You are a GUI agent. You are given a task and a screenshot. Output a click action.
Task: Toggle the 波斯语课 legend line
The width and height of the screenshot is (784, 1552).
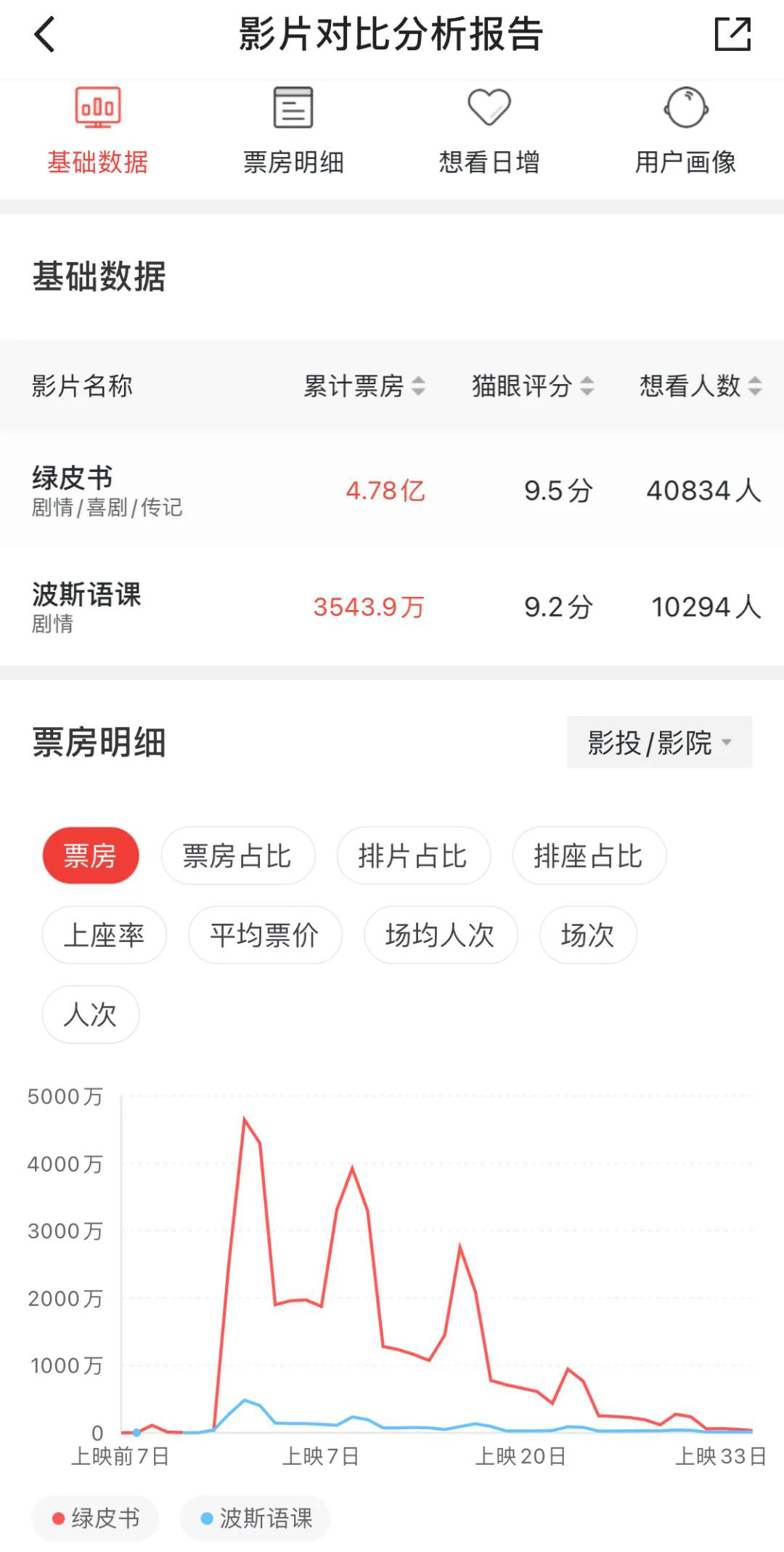pos(255,1518)
